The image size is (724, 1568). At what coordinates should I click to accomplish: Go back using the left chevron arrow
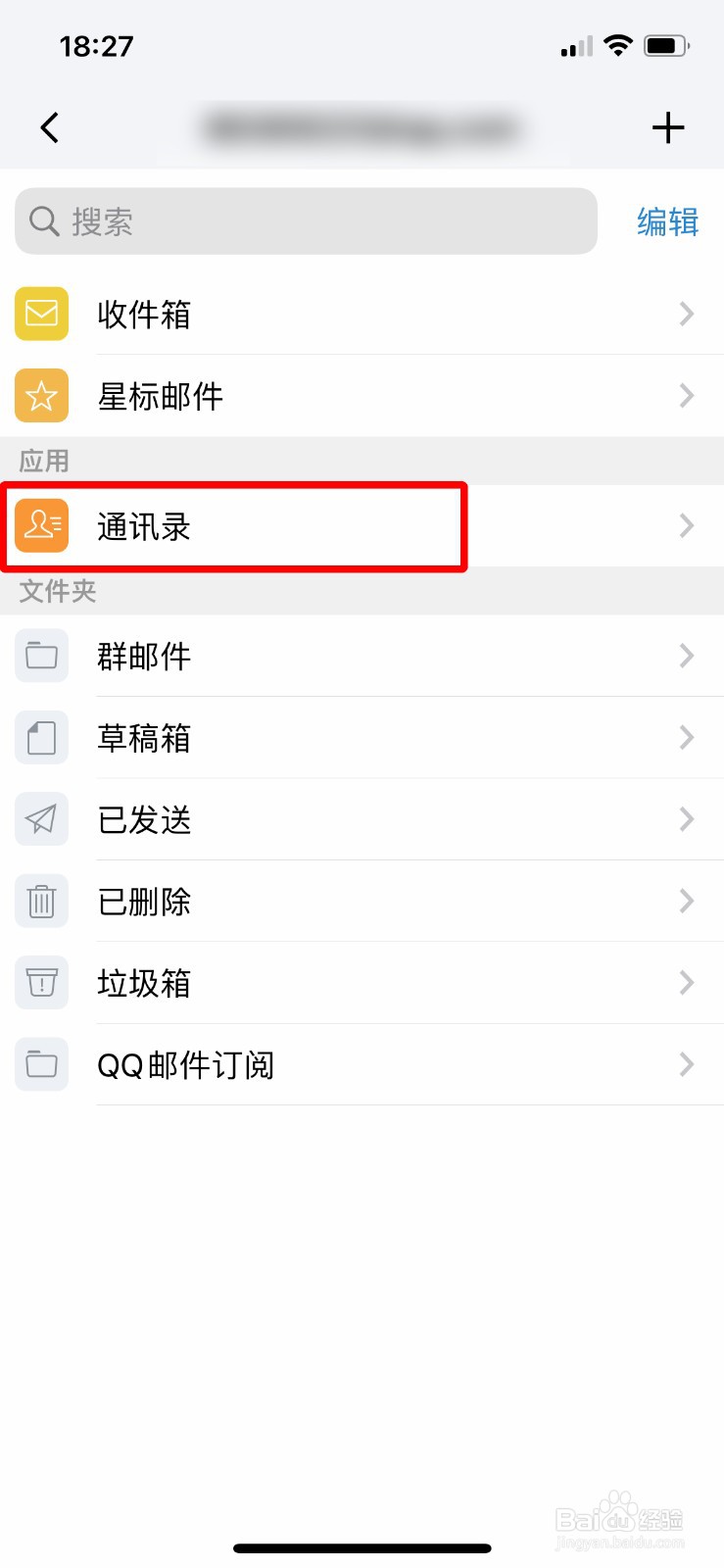click(x=49, y=127)
